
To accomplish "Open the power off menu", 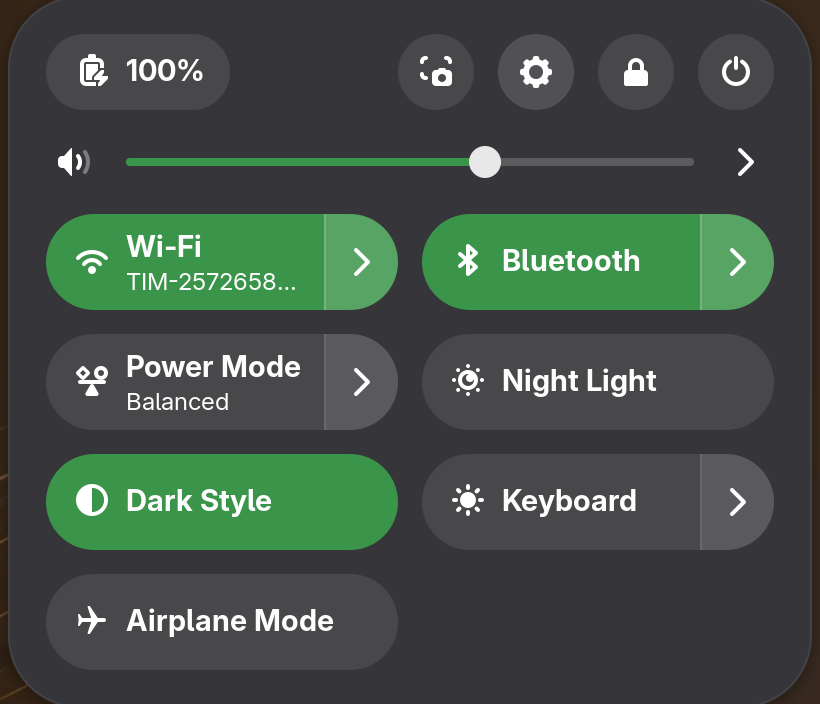I will pyautogui.click(x=736, y=72).
